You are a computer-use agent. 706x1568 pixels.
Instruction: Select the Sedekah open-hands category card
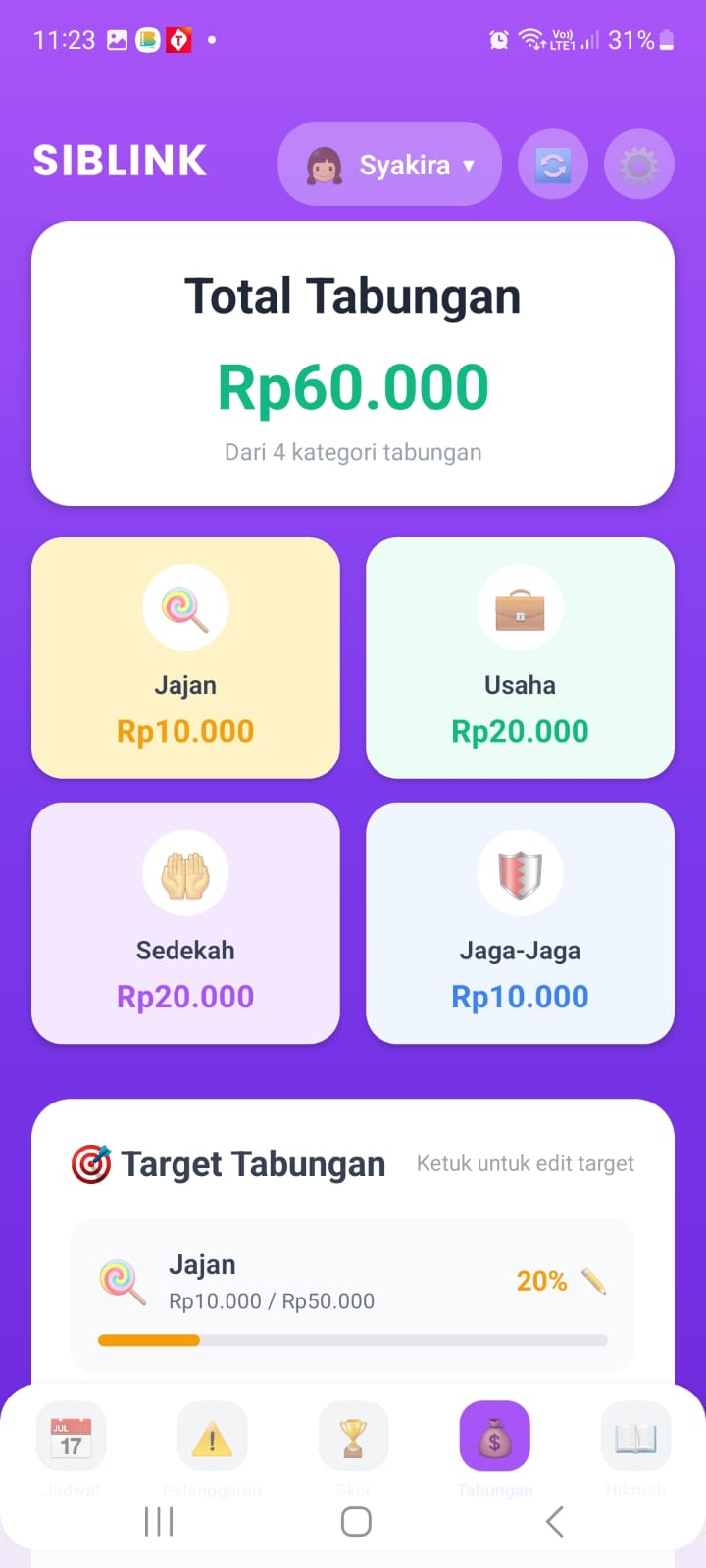pos(185,923)
